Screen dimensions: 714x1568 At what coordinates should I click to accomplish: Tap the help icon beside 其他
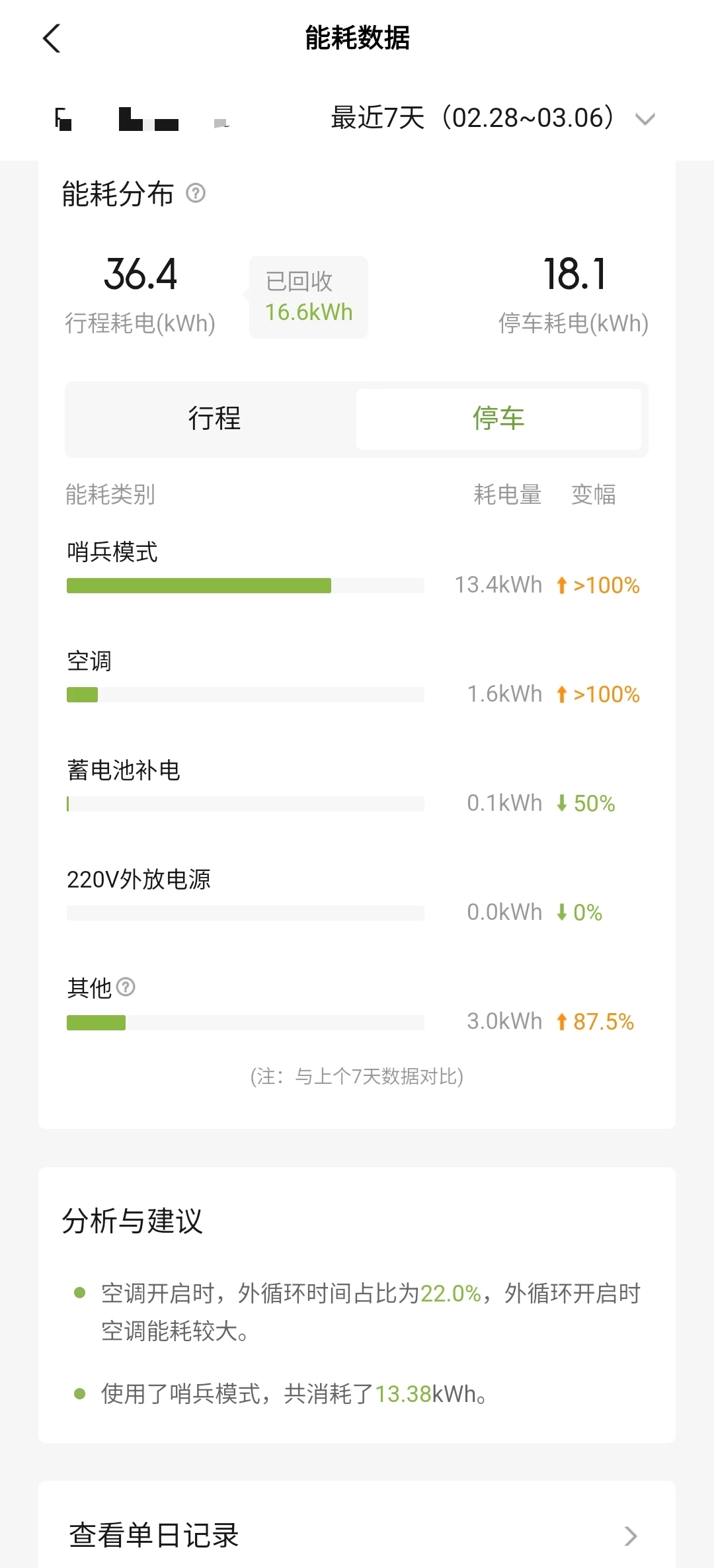(126, 987)
